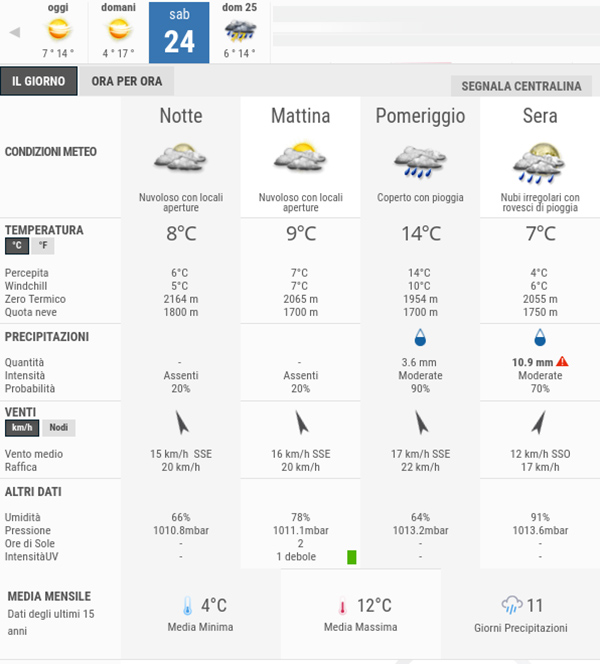The height and width of the screenshot is (664, 600).
Task: Switch to the 'Il giorno' tab
Action: [39, 81]
